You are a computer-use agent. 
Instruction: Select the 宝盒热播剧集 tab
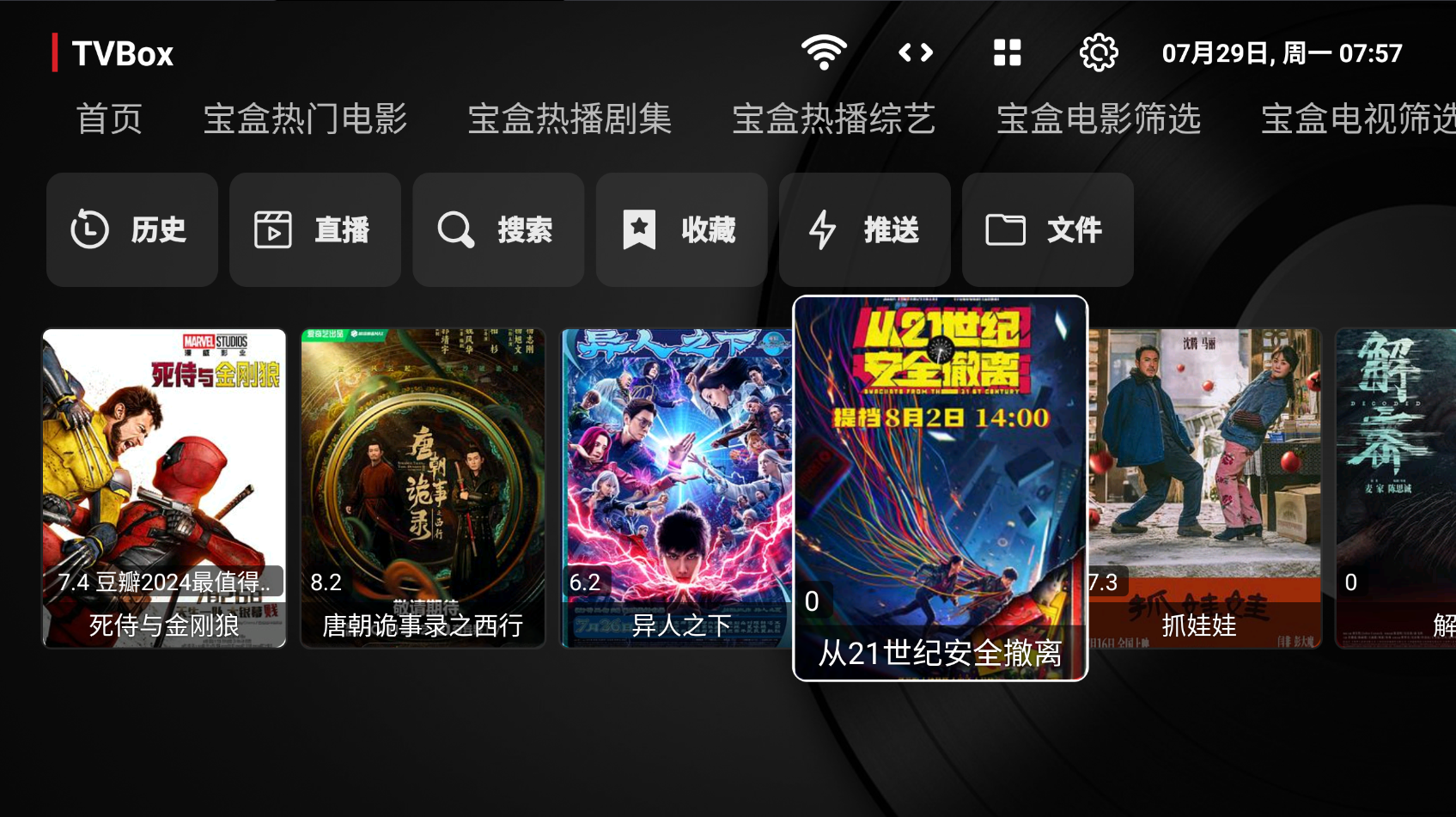pyautogui.click(x=570, y=119)
